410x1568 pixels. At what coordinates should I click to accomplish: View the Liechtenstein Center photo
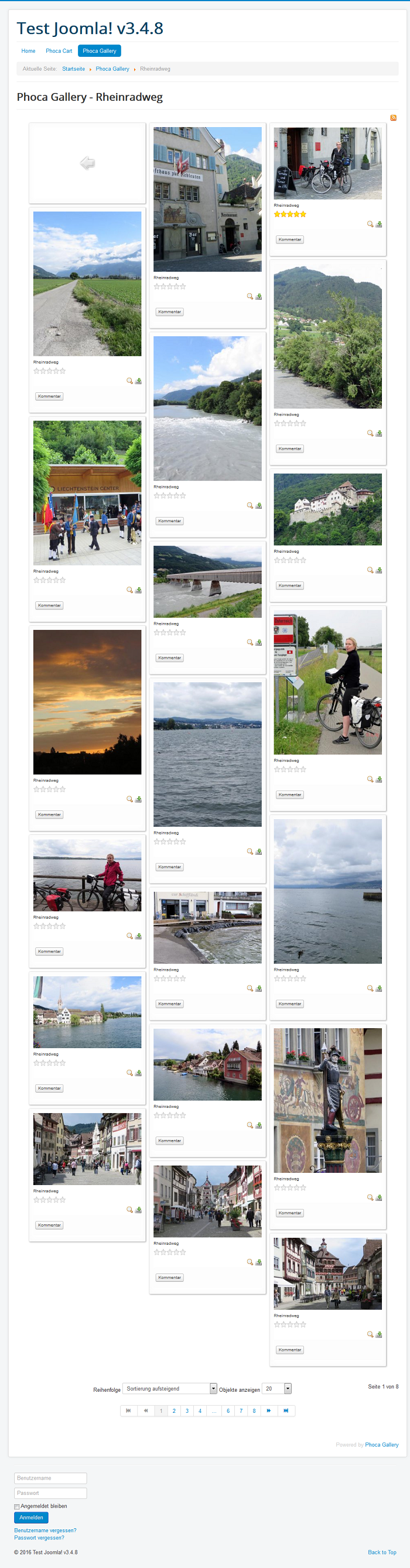[87, 492]
